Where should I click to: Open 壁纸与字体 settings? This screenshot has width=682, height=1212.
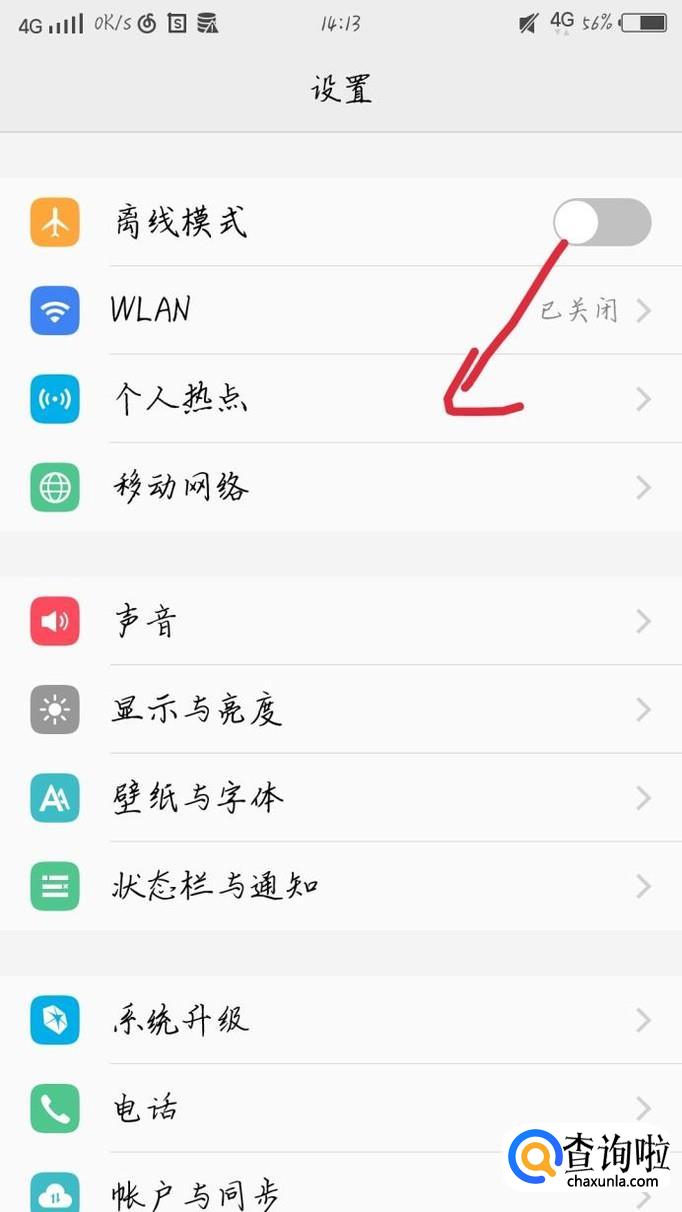341,798
